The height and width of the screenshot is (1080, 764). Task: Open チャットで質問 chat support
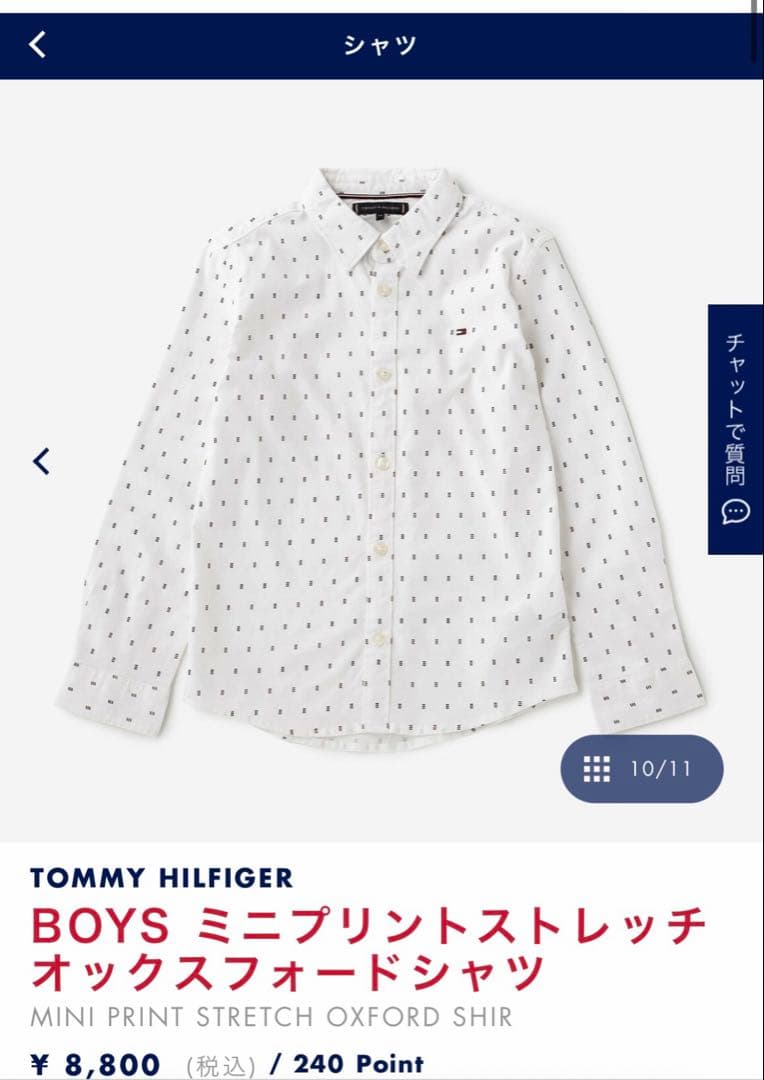coord(735,430)
